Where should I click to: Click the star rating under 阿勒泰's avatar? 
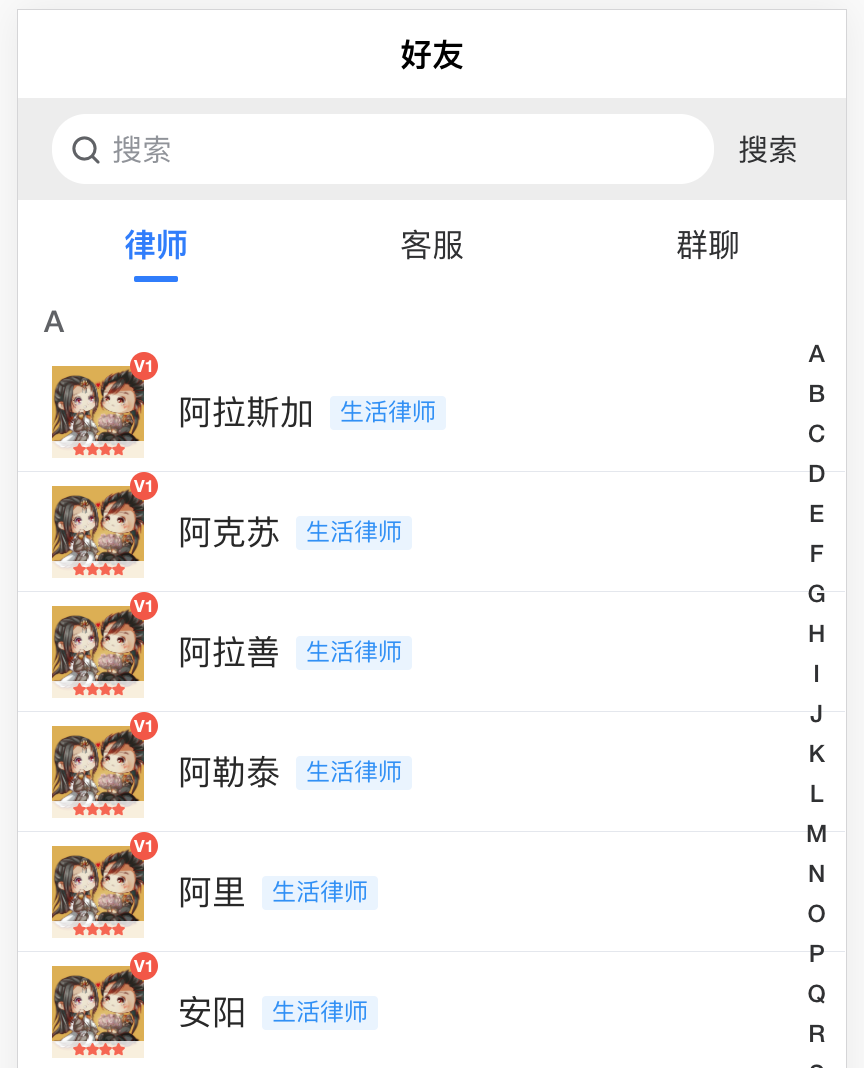pos(98,809)
